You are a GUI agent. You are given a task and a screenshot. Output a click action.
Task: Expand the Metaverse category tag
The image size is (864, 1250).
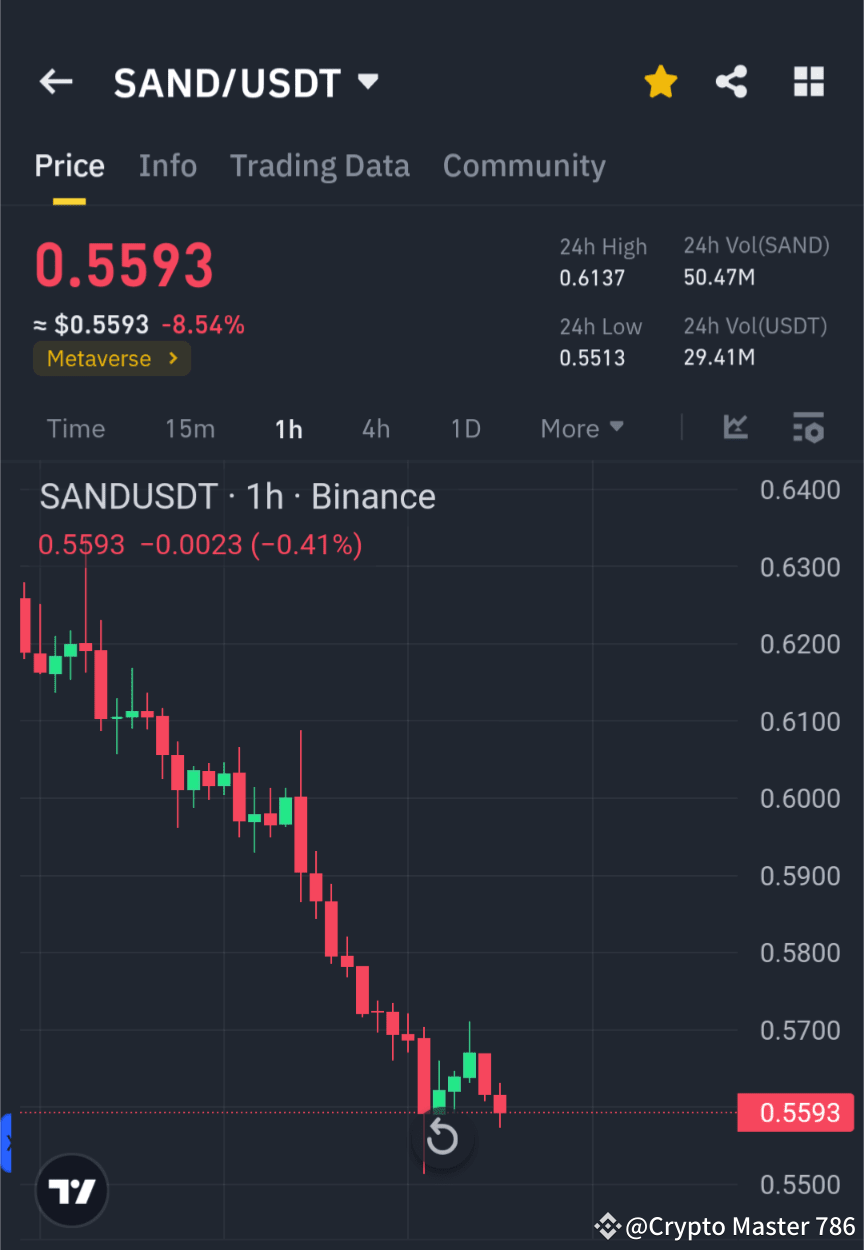coord(111,358)
